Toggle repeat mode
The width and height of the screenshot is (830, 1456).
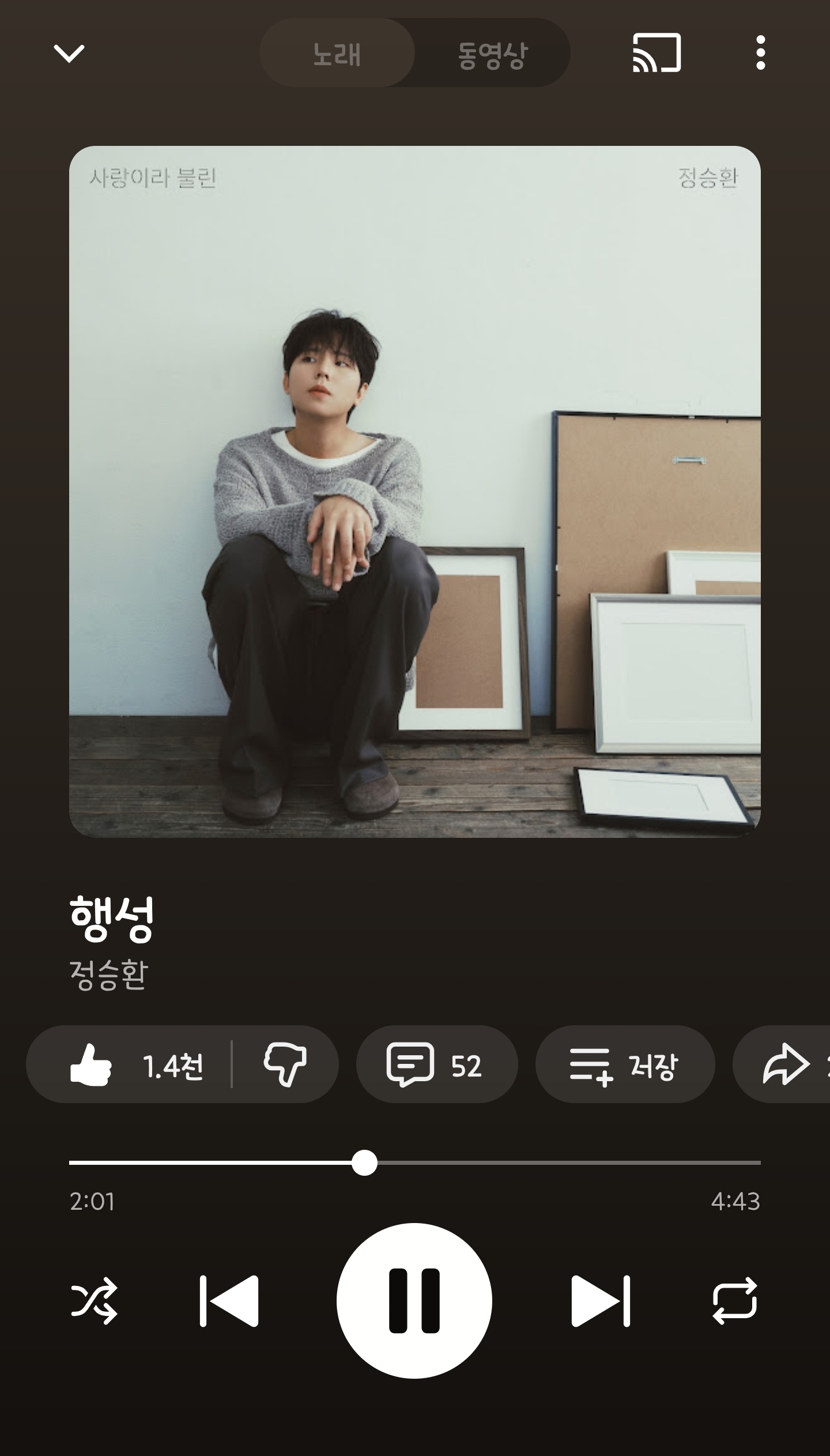[x=734, y=1301]
